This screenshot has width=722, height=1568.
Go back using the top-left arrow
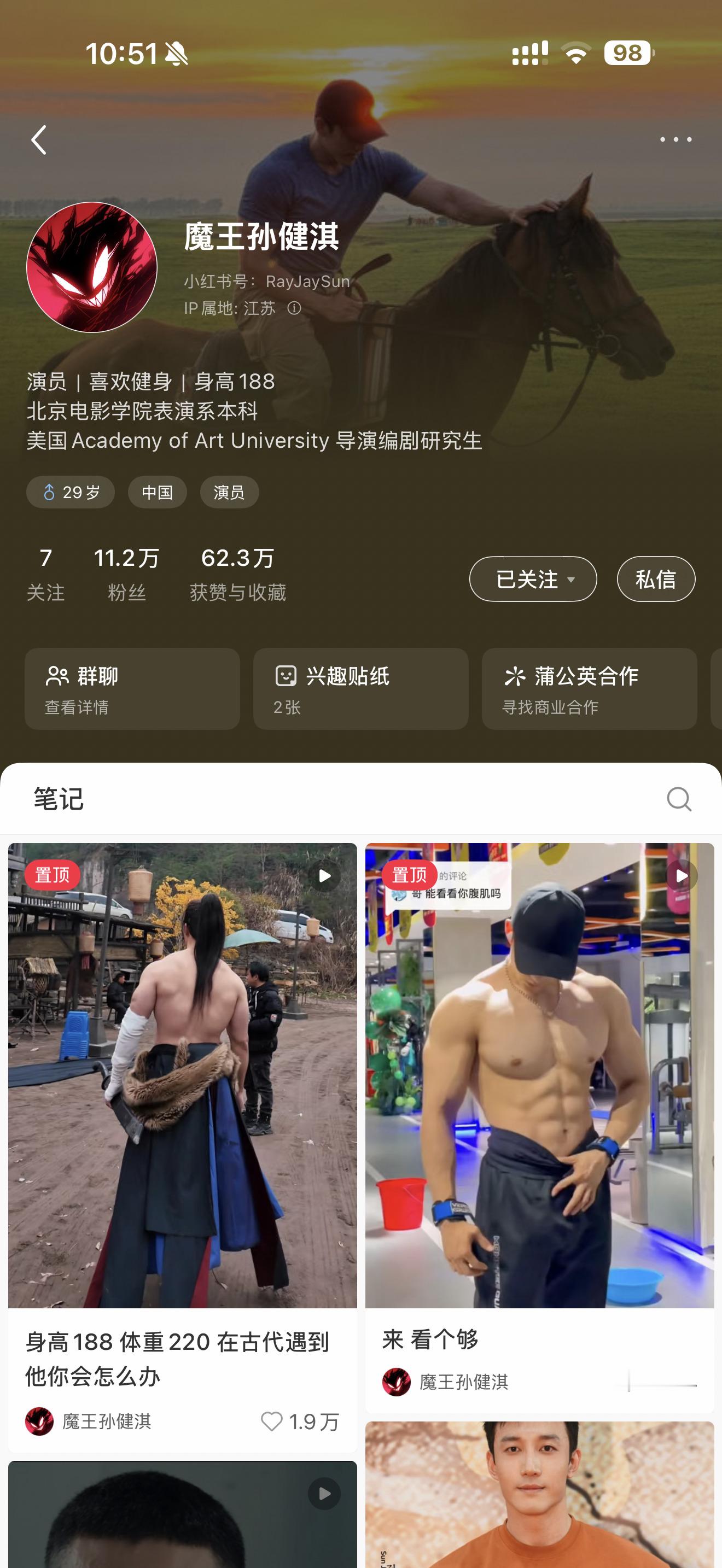(39, 140)
